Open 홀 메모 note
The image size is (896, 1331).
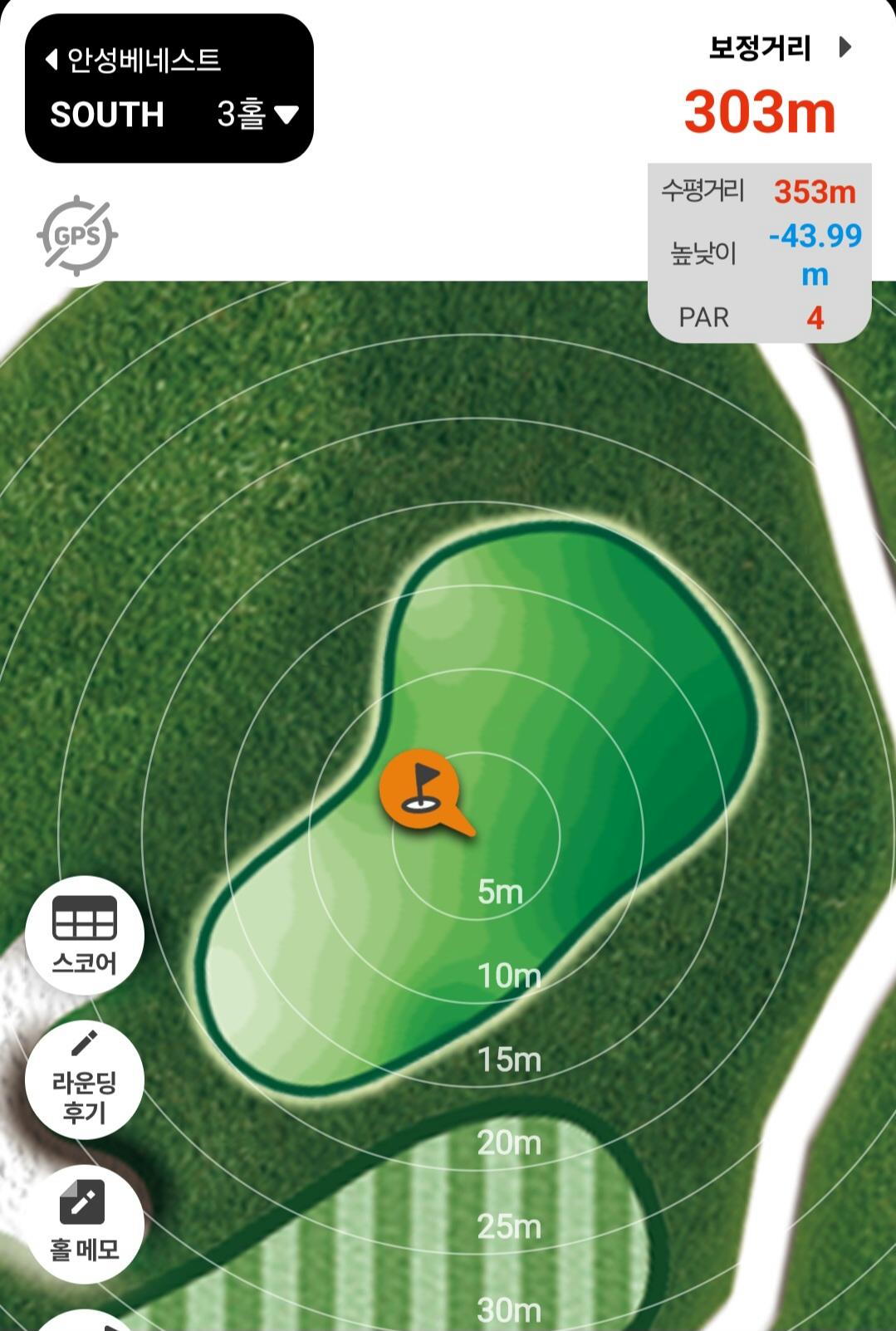[85, 1222]
